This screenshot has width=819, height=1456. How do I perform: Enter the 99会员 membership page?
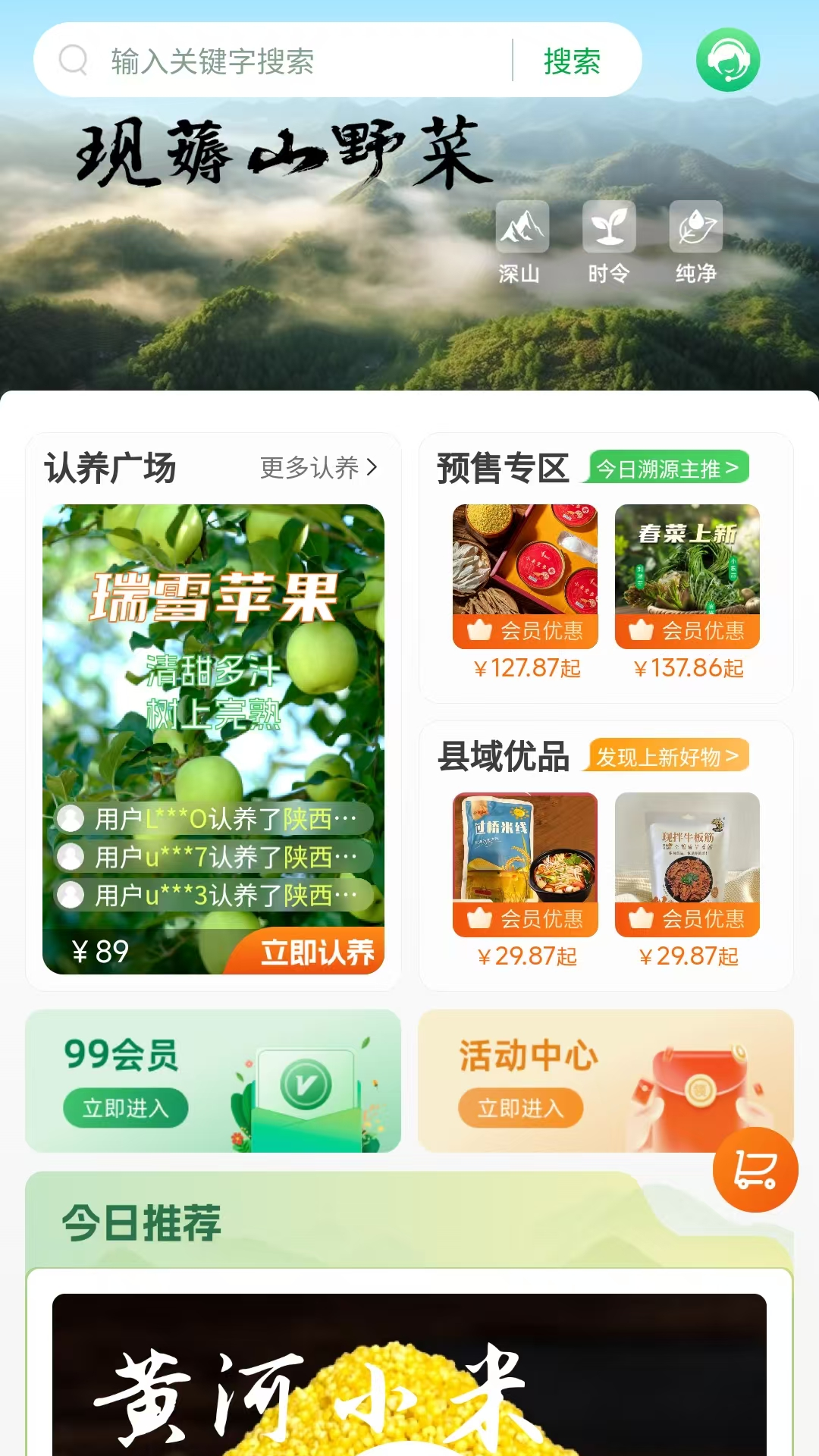click(126, 1108)
